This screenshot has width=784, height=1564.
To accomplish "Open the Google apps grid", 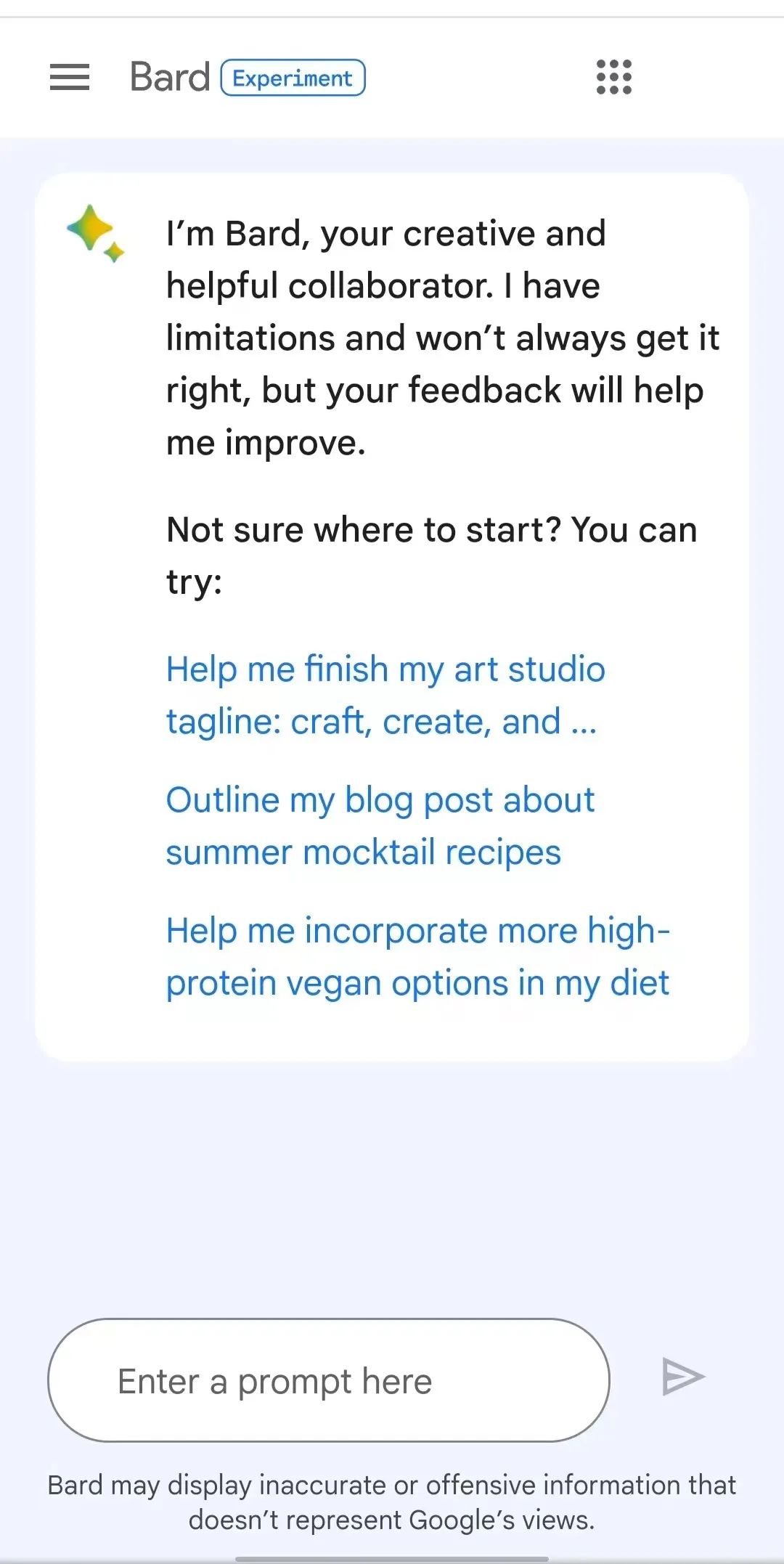I will [614, 77].
